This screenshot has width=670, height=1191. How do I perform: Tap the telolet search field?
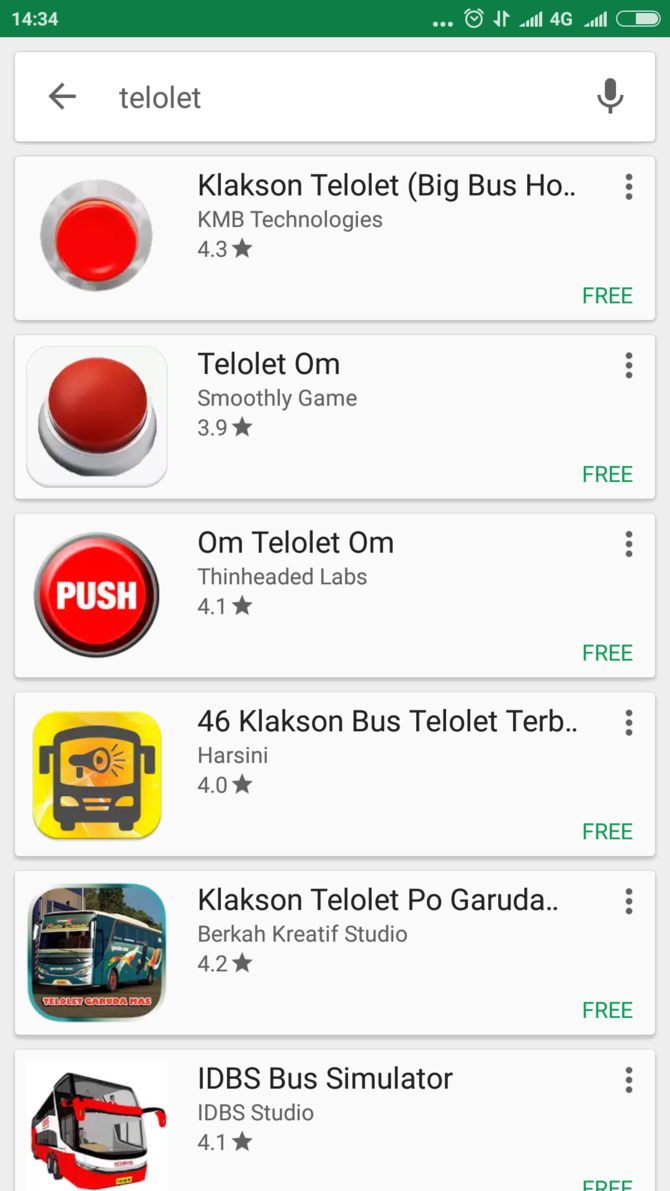pyautogui.click(x=330, y=97)
